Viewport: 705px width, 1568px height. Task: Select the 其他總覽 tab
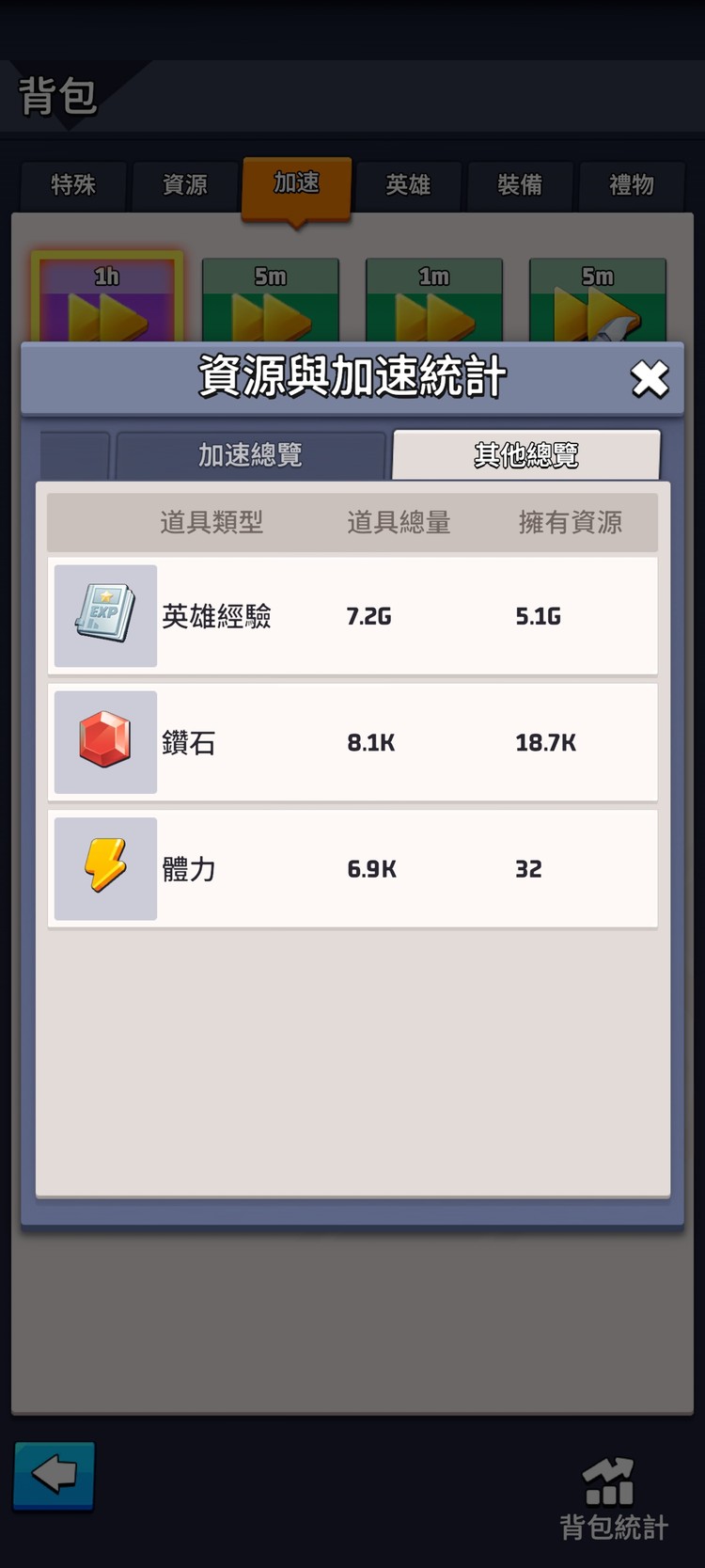tap(526, 455)
